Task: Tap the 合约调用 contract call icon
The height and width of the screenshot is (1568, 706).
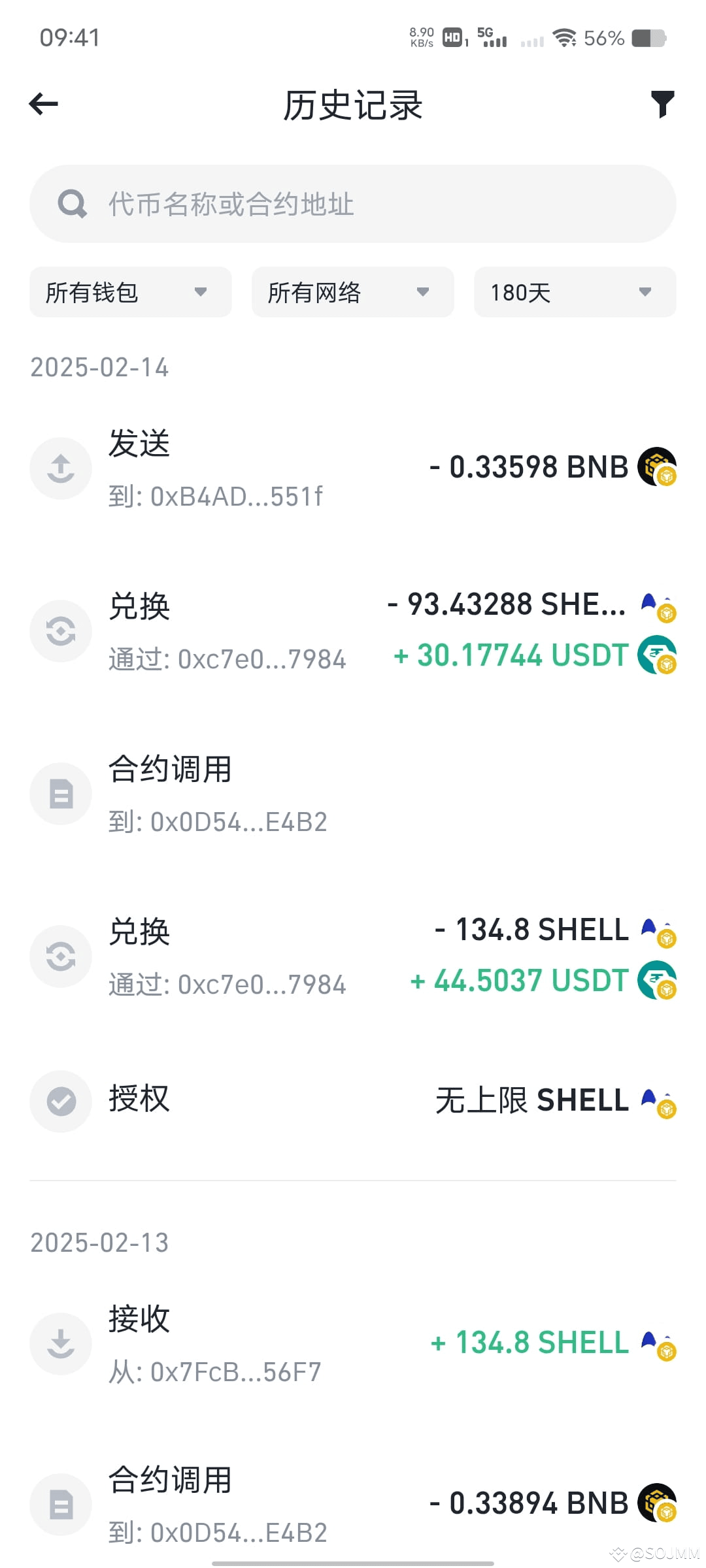Action: tap(61, 793)
